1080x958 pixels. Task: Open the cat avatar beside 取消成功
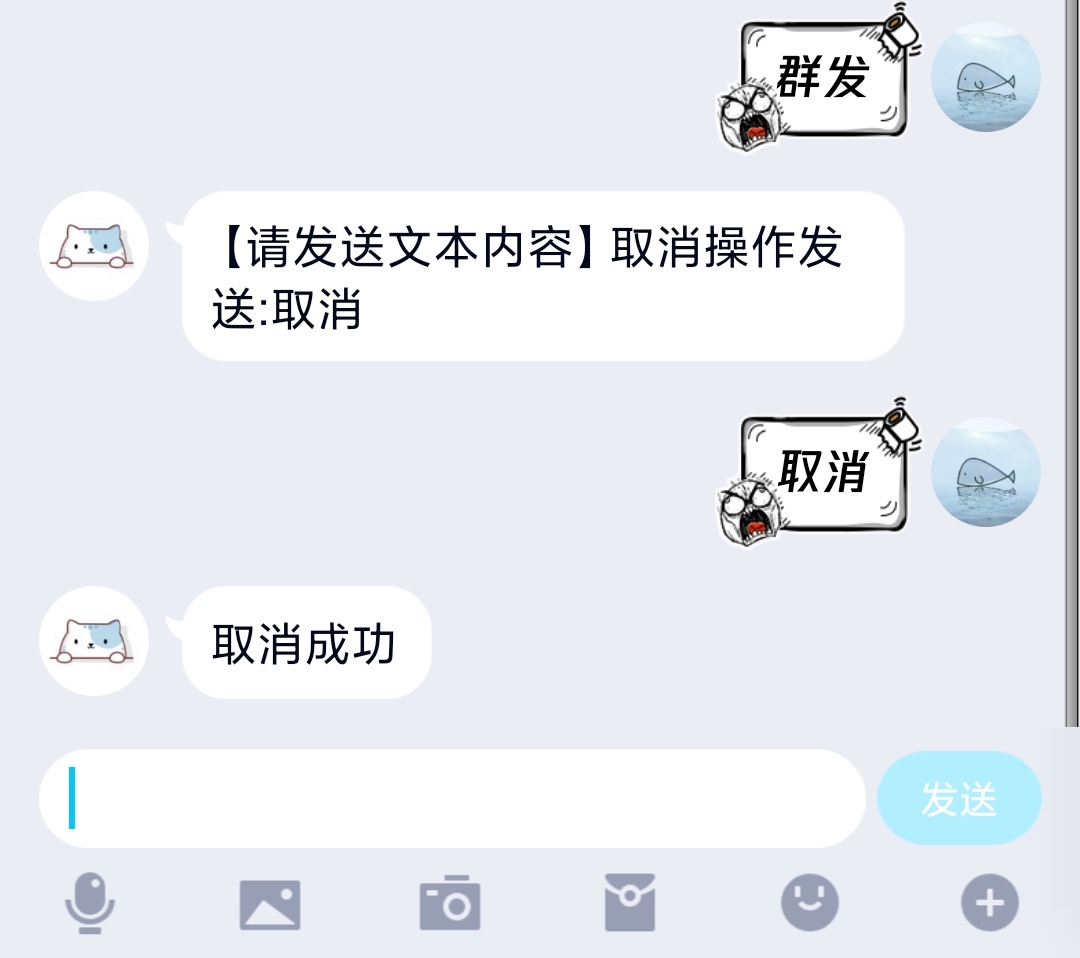[94, 641]
